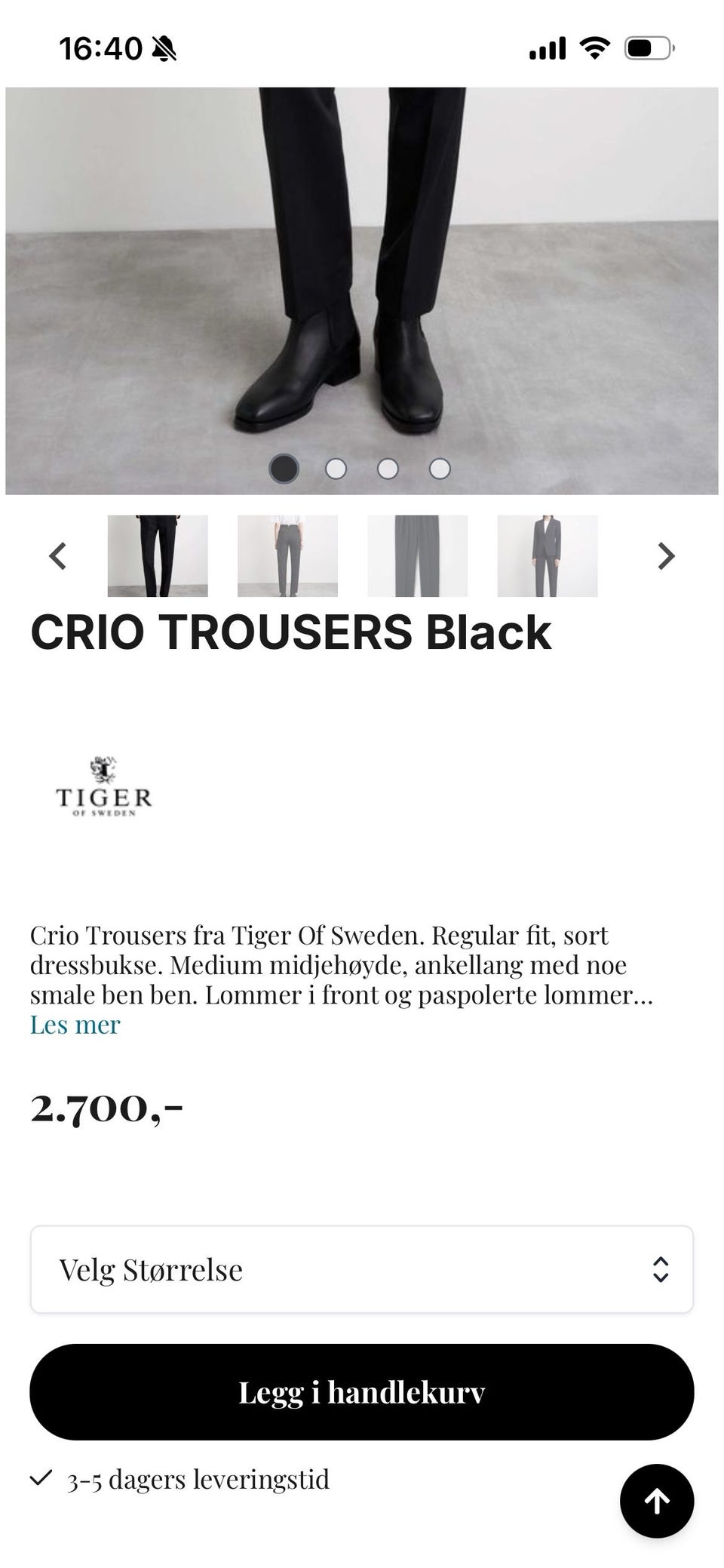Go to the second image dot
This screenshot has height=1568, width=724.
click(x=336, y=469)
